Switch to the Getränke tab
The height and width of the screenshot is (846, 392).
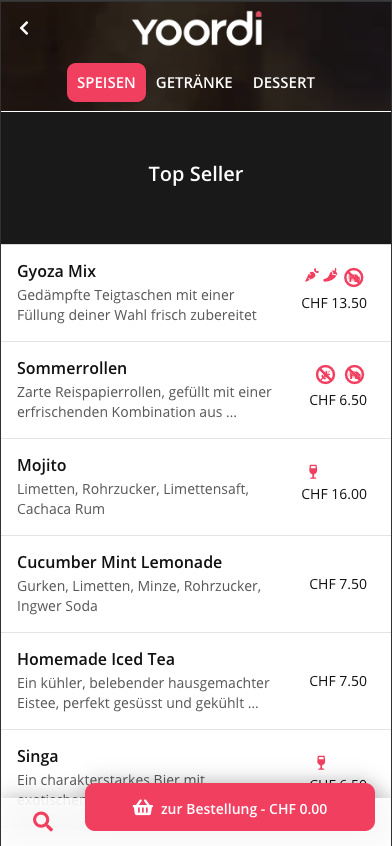pos(194,83)
